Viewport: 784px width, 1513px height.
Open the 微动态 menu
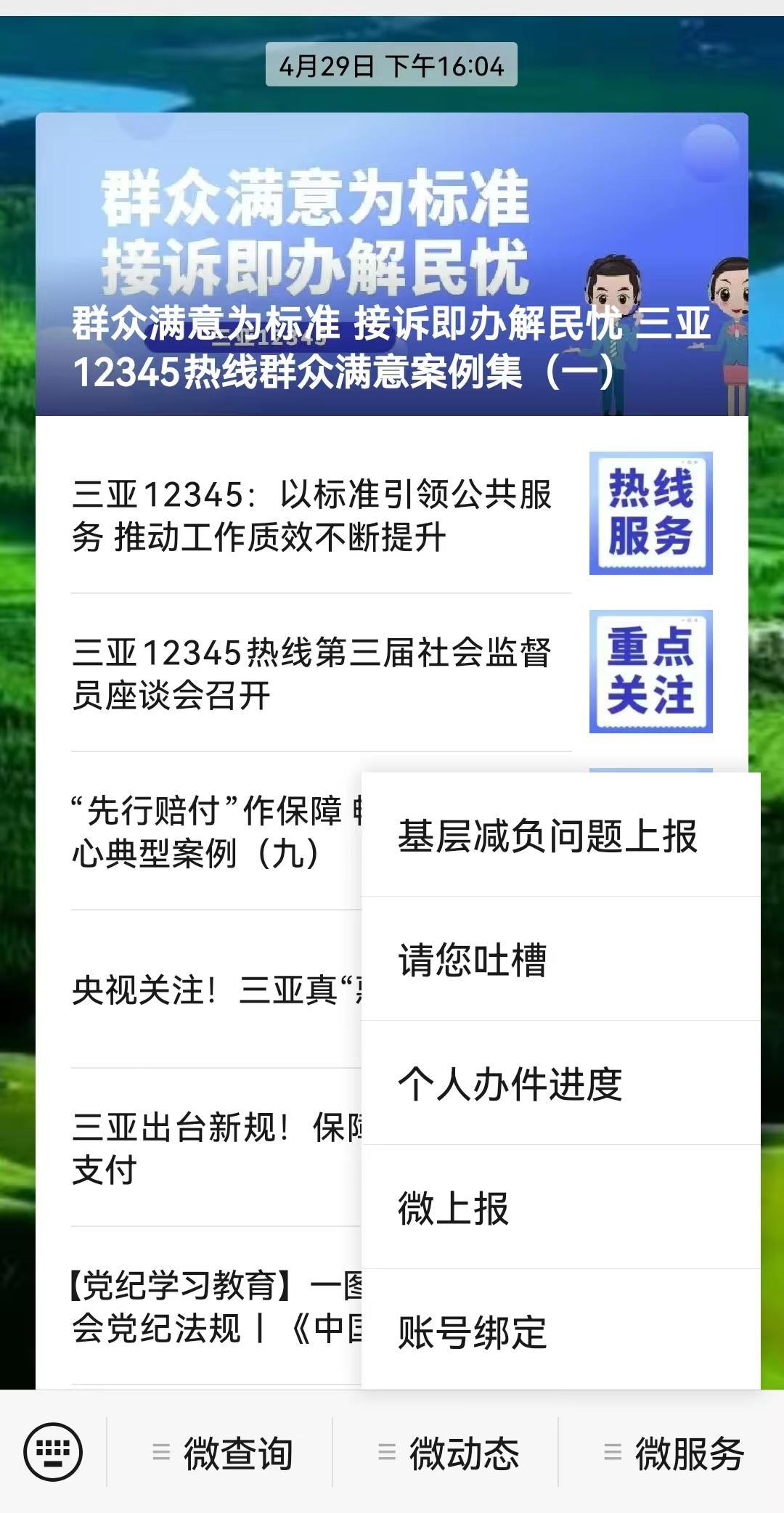click(446, 1452)
